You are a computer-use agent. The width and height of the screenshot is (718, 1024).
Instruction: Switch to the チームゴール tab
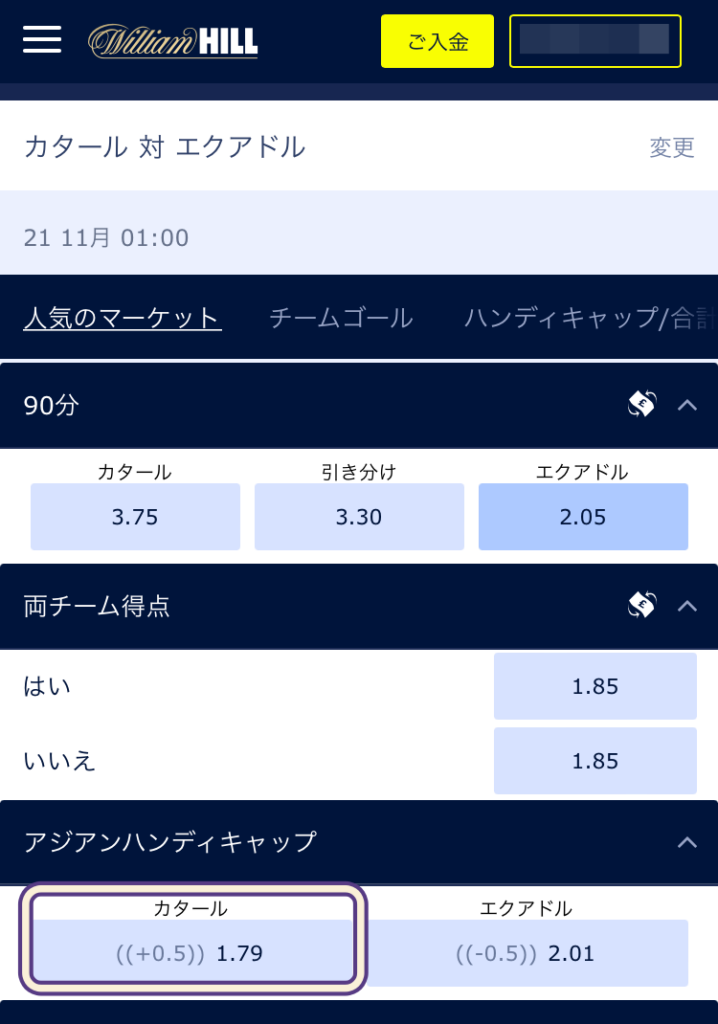point(341,318)
